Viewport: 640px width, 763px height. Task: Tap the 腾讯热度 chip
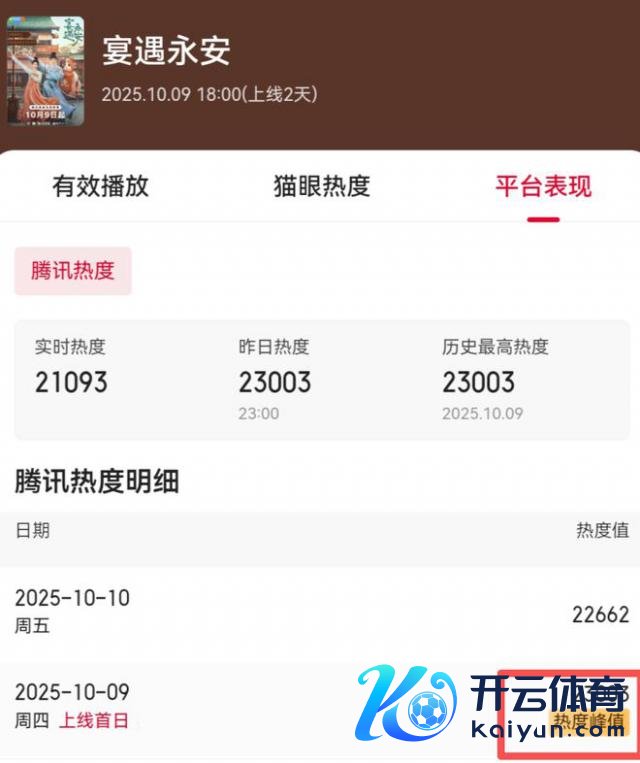tap(73, 271)
